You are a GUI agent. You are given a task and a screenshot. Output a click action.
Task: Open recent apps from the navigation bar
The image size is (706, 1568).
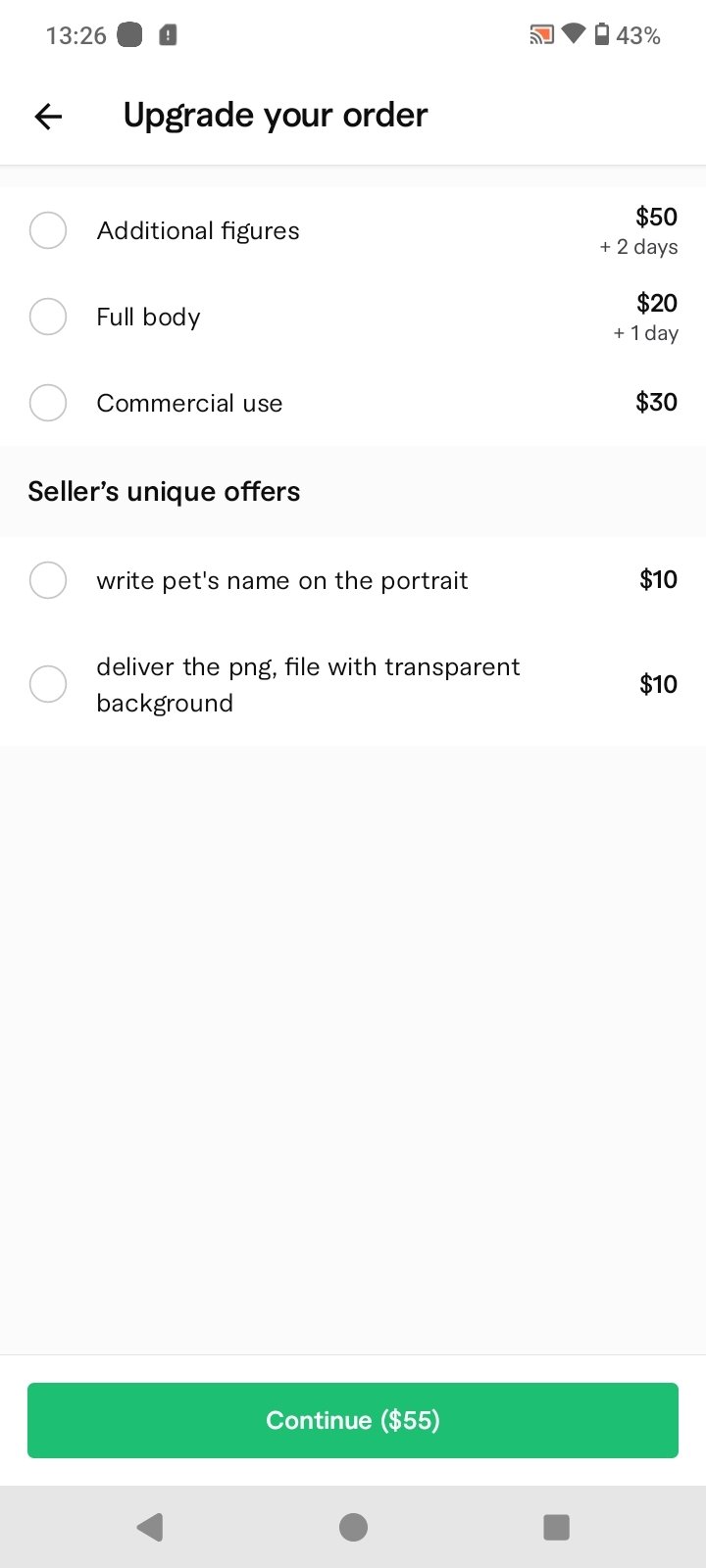coord(556,1527)
